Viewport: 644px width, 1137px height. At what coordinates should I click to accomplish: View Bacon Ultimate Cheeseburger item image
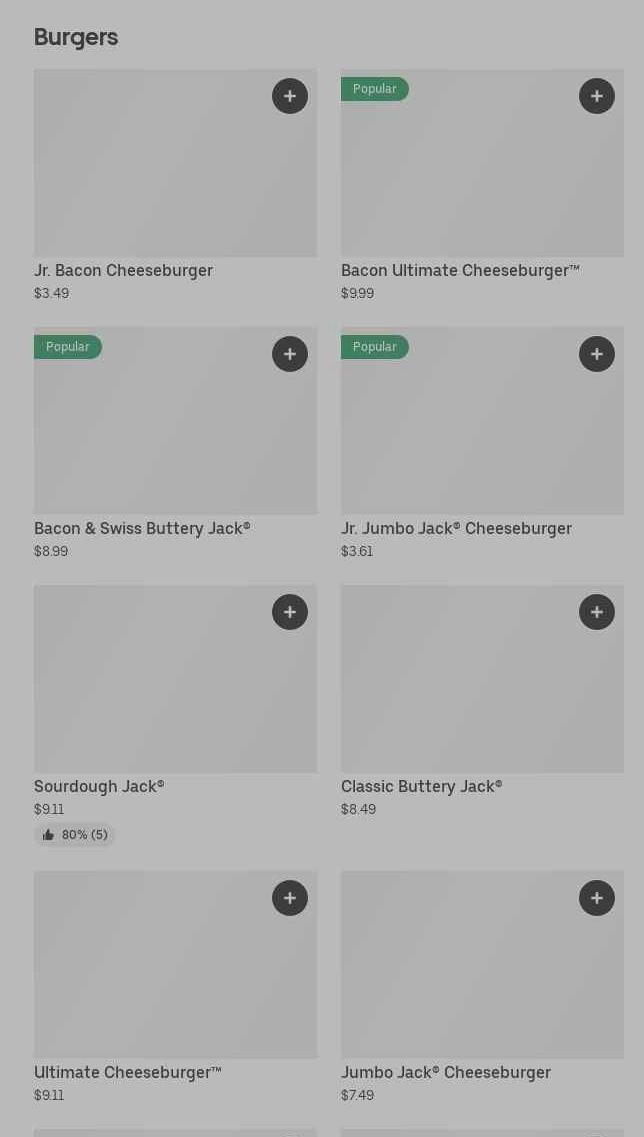coord(482,163)
